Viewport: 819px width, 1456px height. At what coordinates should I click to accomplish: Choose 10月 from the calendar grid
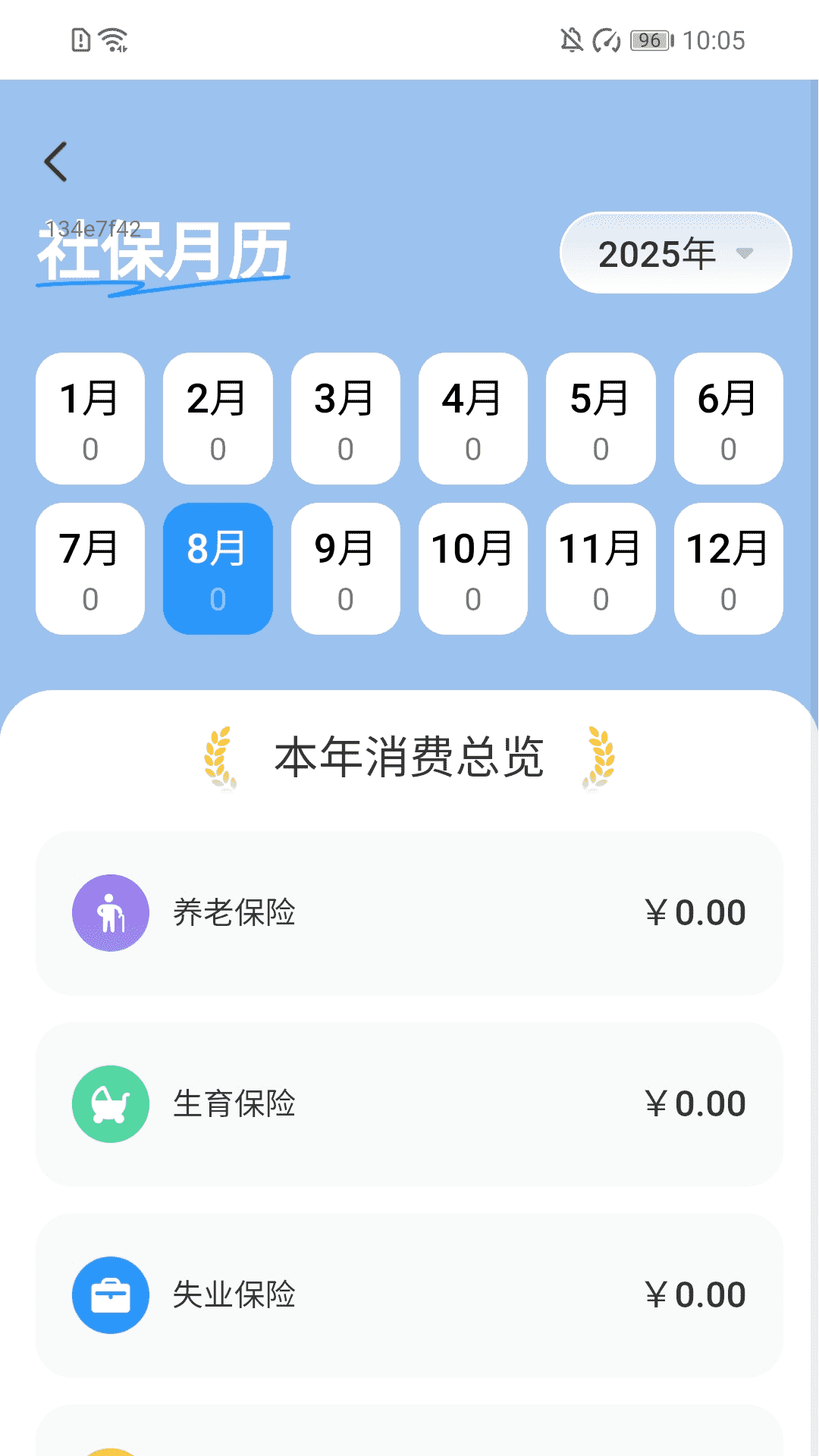pyautogui.click(x=472, y=569)
